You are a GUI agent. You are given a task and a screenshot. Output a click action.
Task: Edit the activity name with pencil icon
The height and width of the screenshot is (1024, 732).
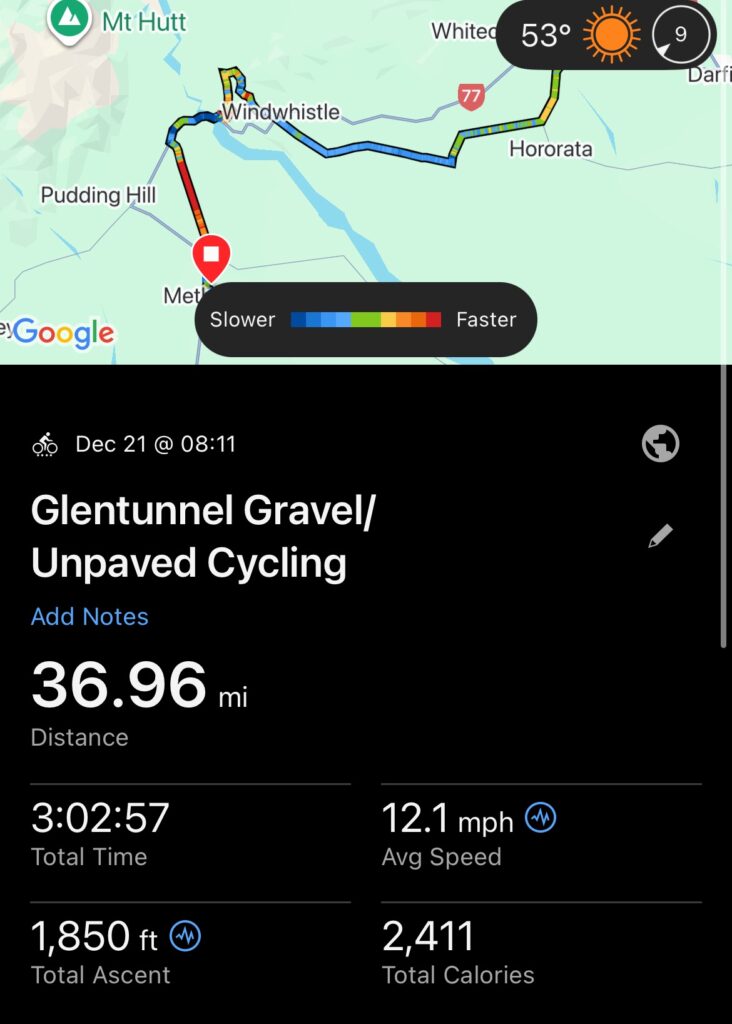[660, 537]
